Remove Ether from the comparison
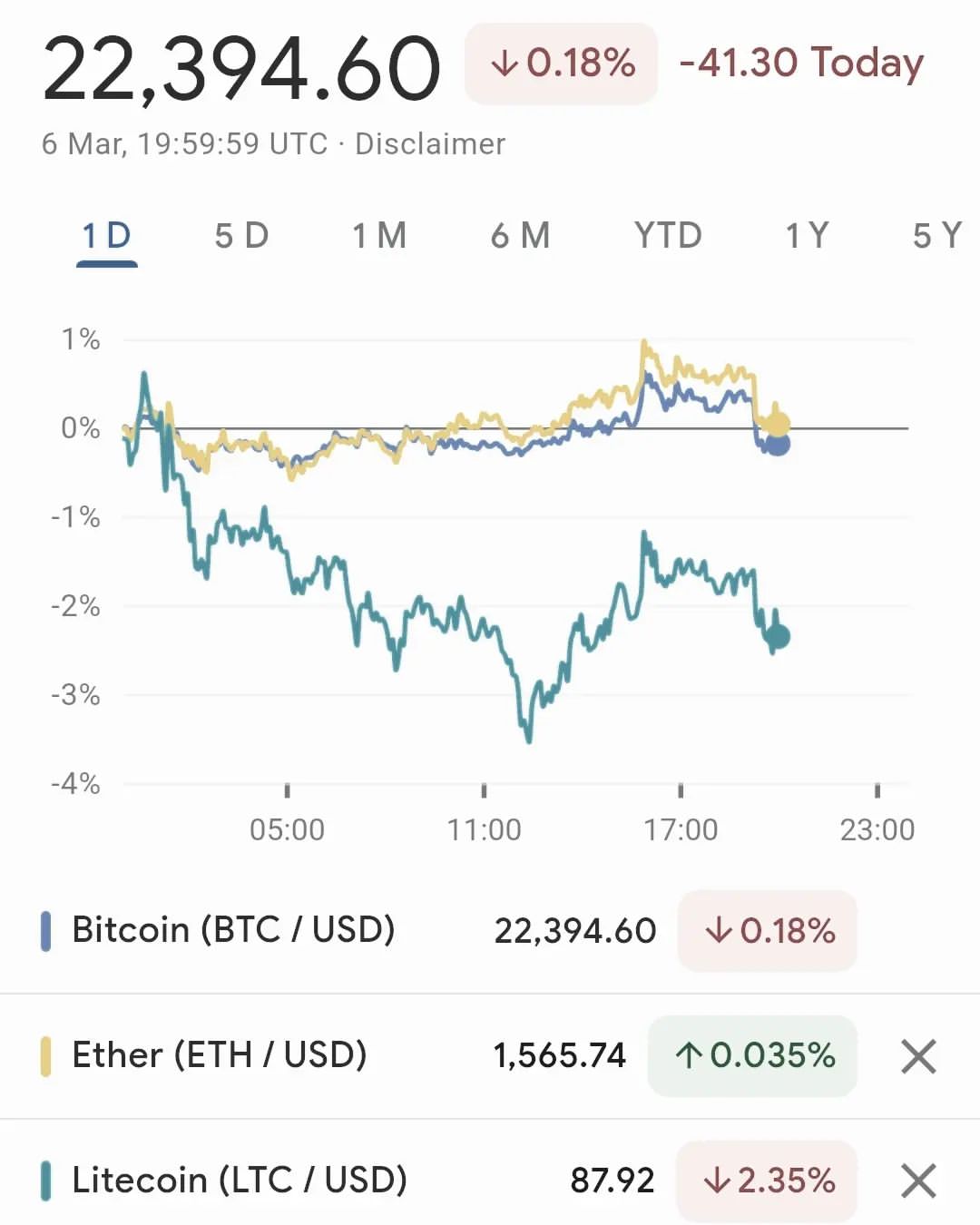980x1225 pixels. pos(918,1056)
